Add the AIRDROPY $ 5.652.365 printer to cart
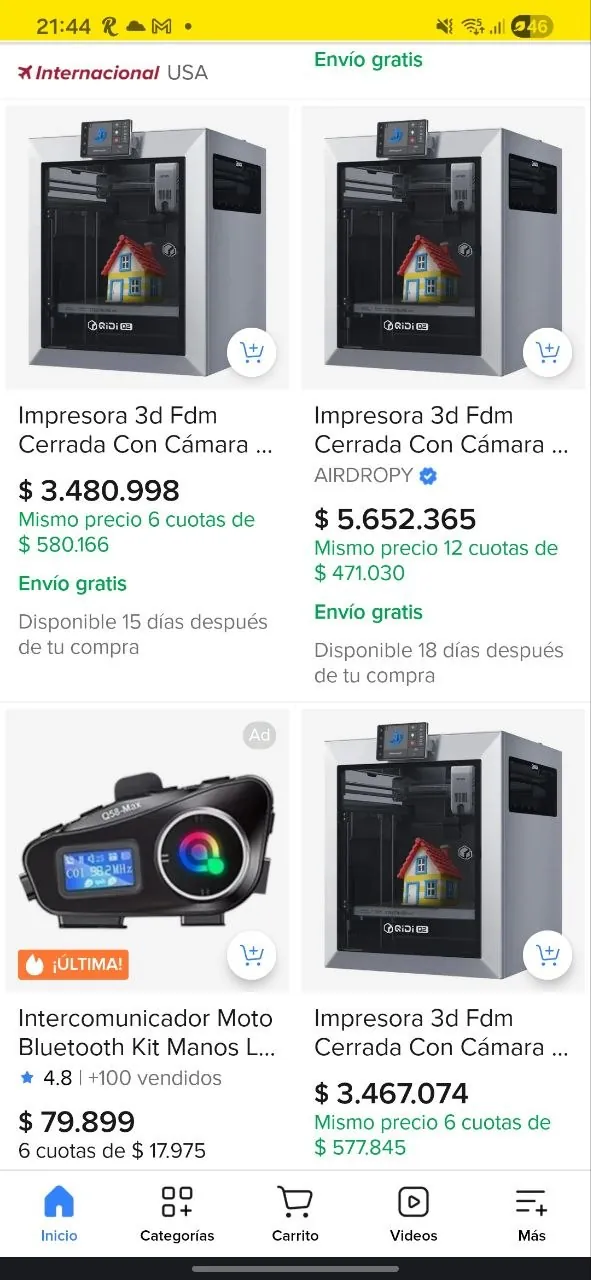This screenshot has width=591, height=1280. tap(548, 353)
